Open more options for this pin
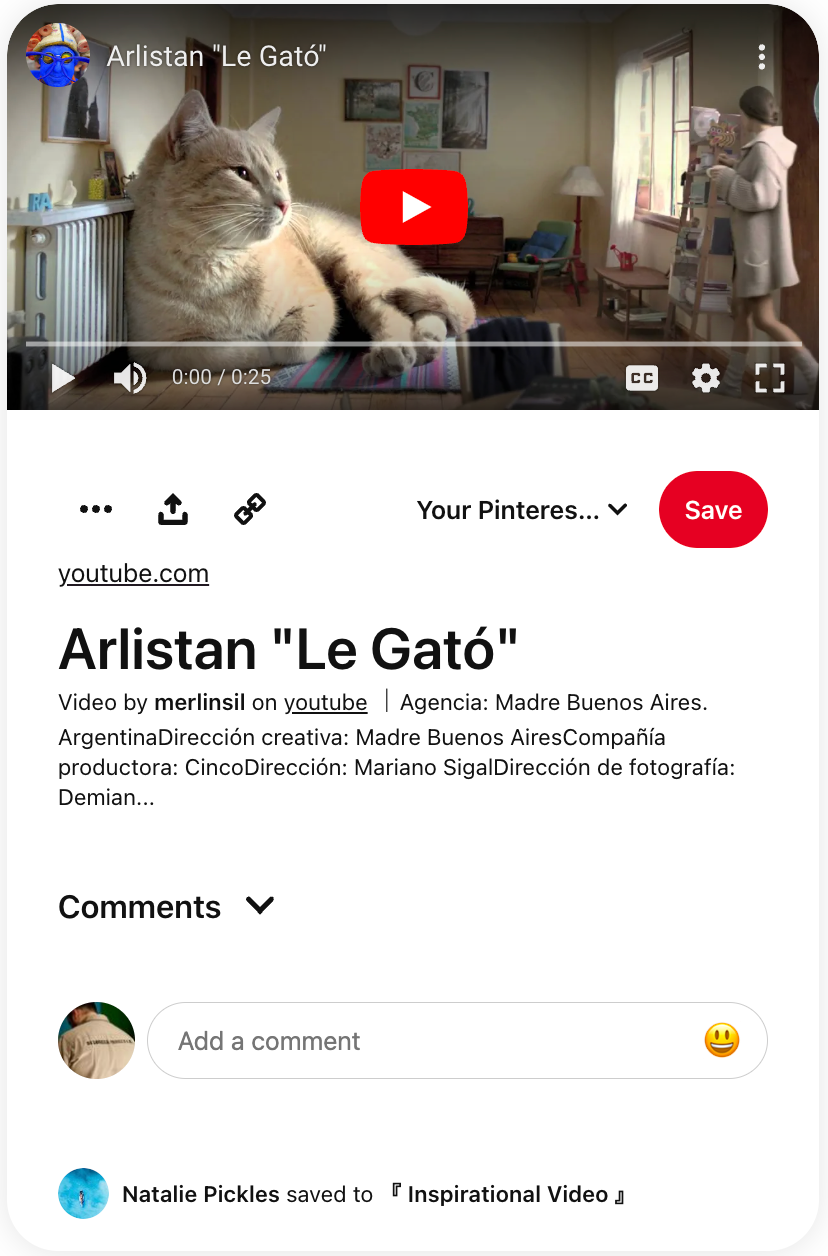 click(x=96, y=509)
